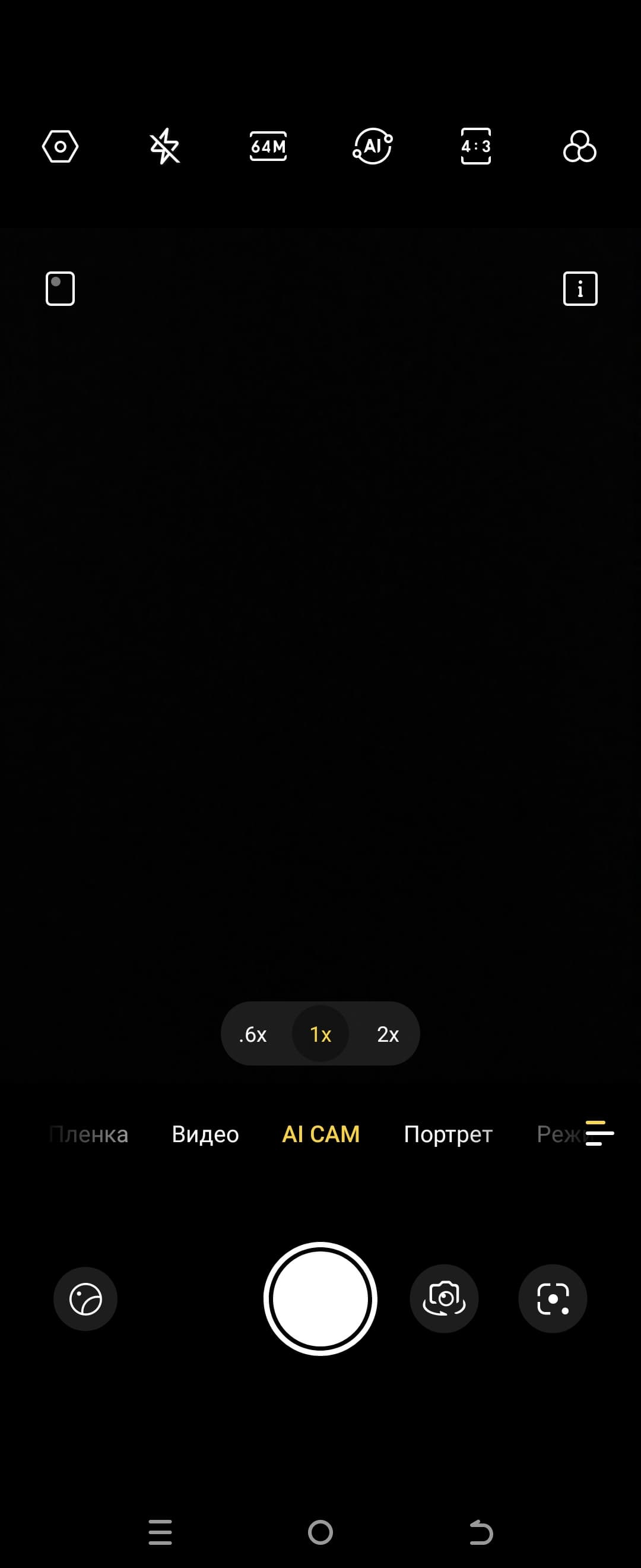
Task: Switch to Видео mode
Action: (x=205, y=1134)
